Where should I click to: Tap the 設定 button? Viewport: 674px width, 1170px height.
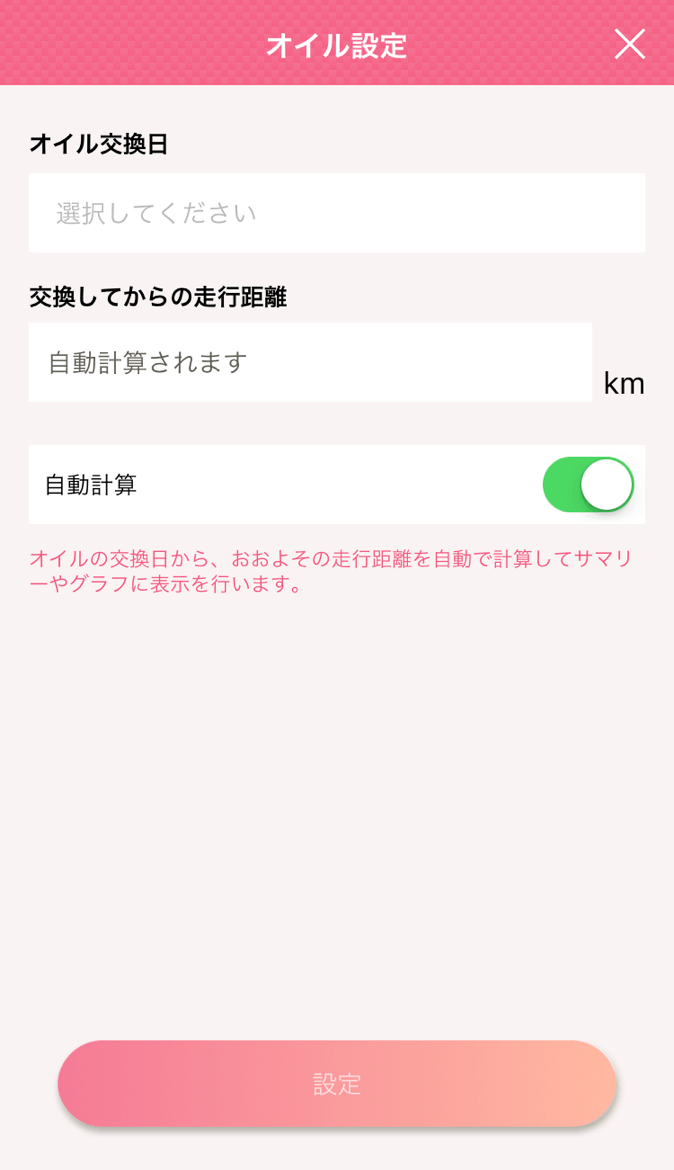(x=337, y=1083)
